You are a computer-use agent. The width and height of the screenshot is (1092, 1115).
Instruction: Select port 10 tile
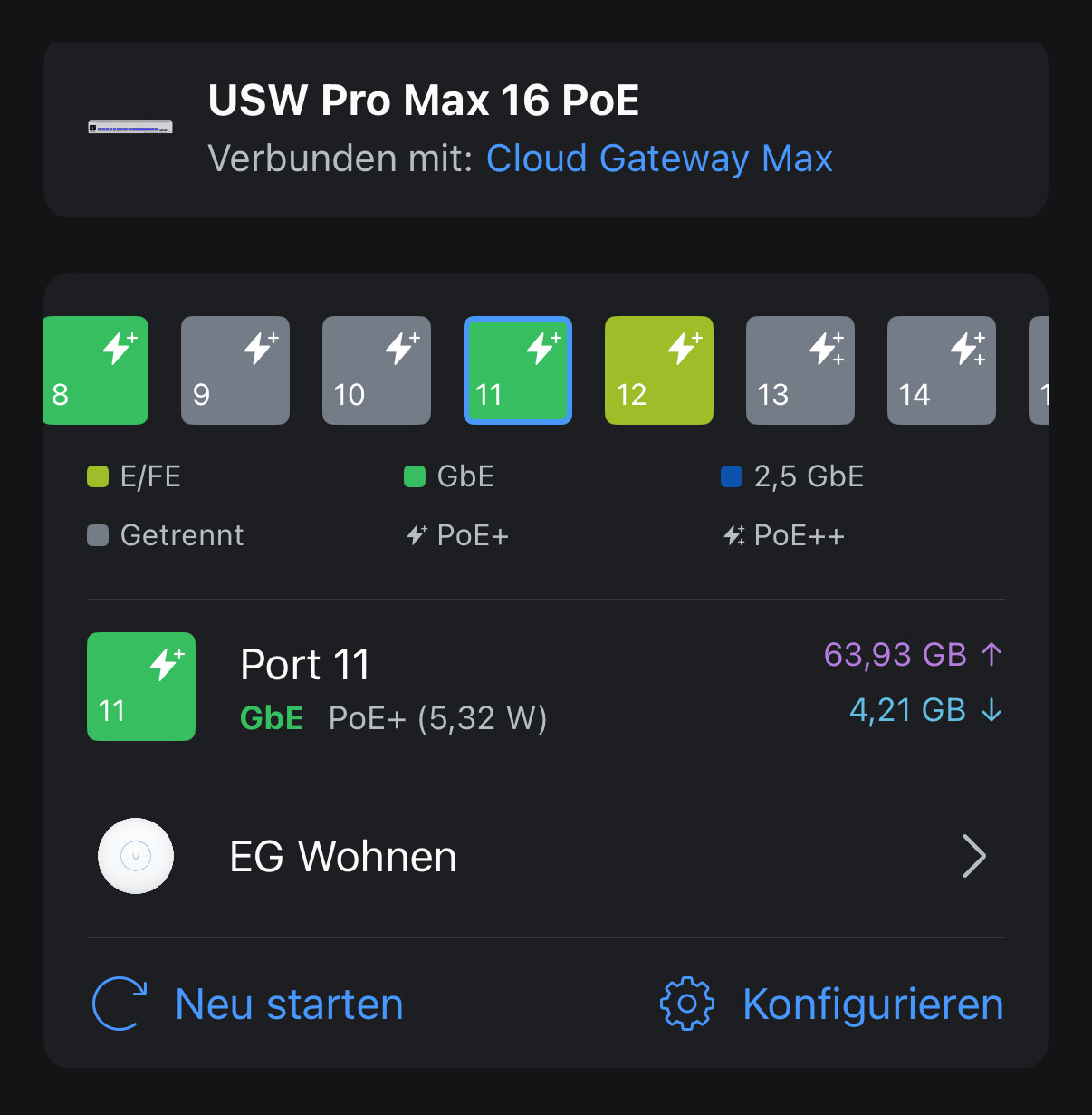[x=377, y=370]
